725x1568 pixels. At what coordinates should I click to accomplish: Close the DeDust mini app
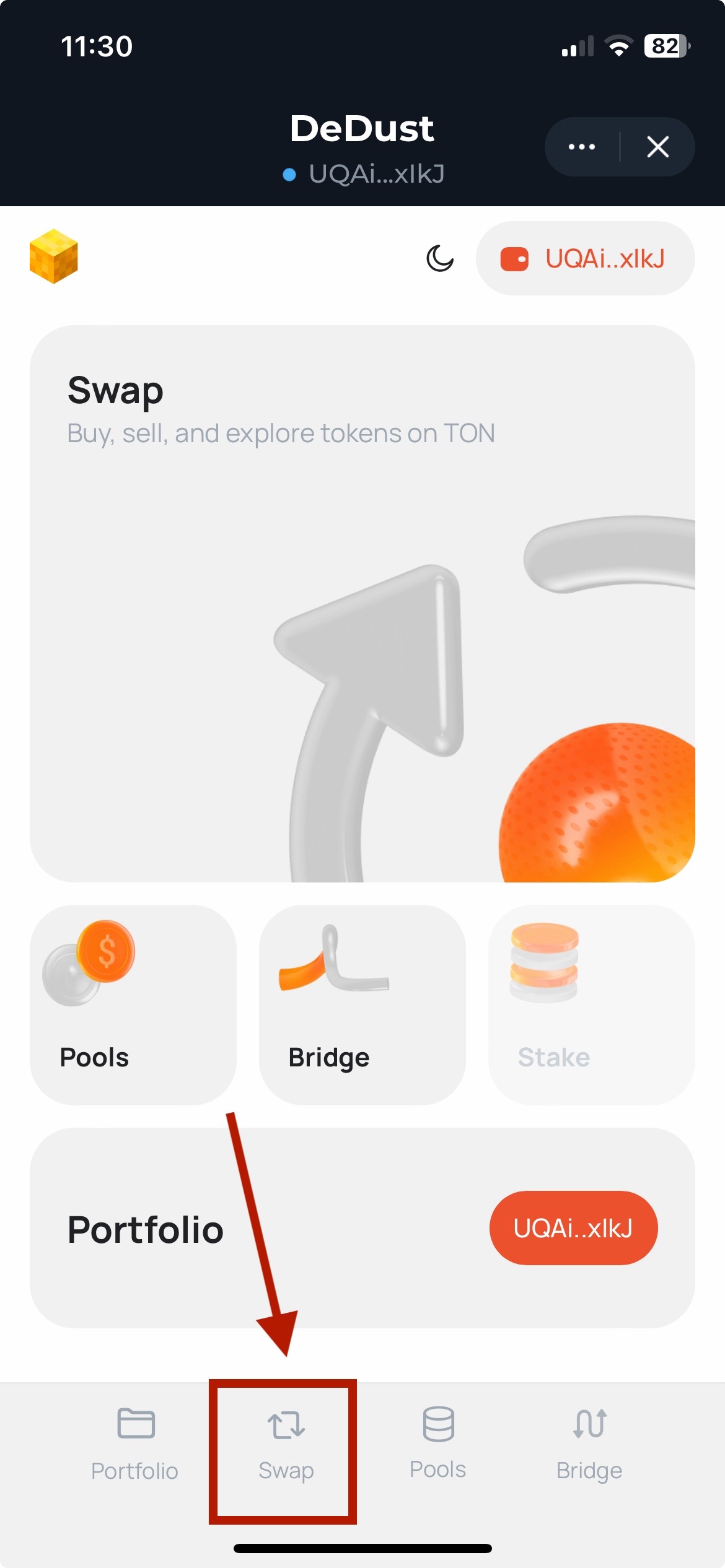pos(657,147)
